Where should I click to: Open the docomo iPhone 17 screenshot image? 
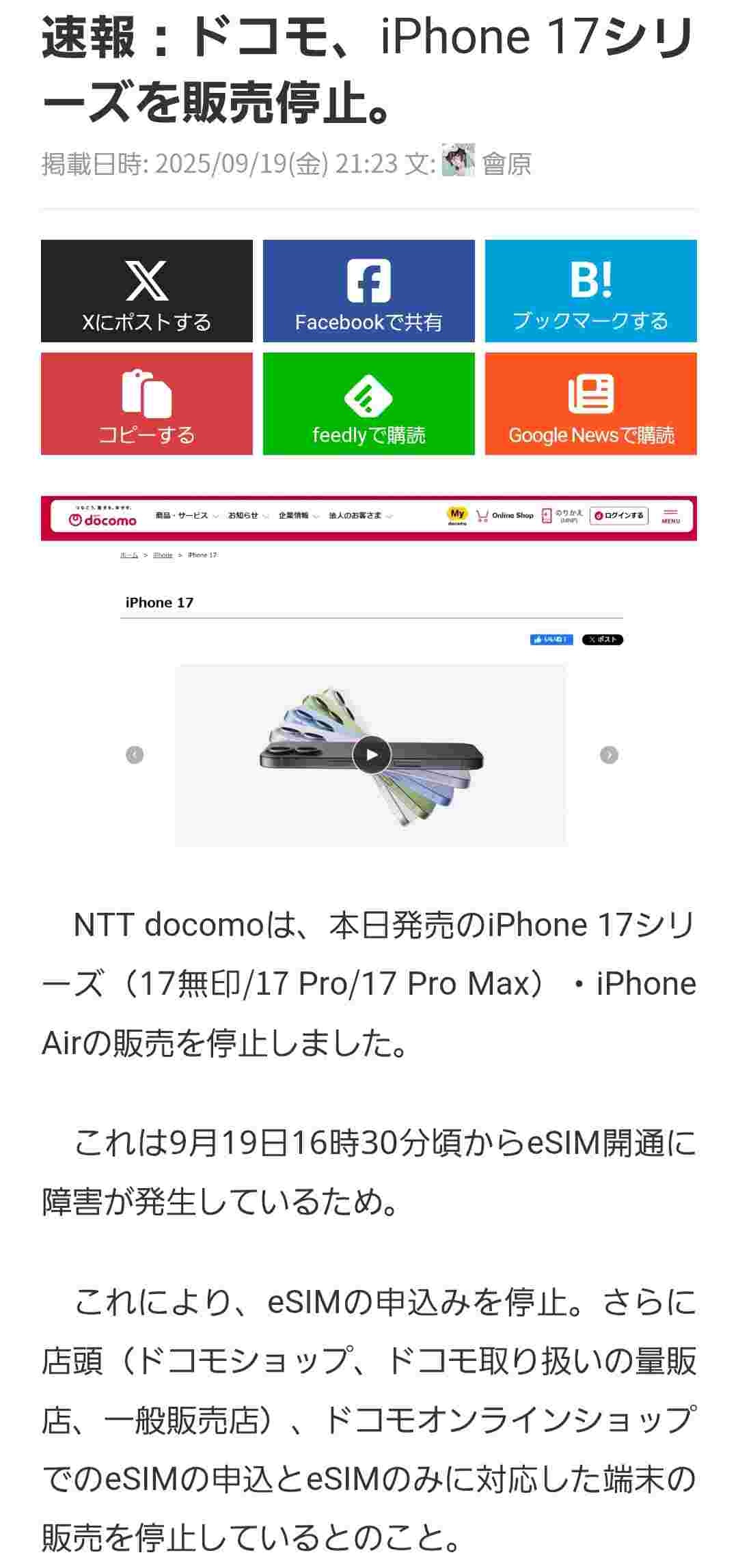369,672
